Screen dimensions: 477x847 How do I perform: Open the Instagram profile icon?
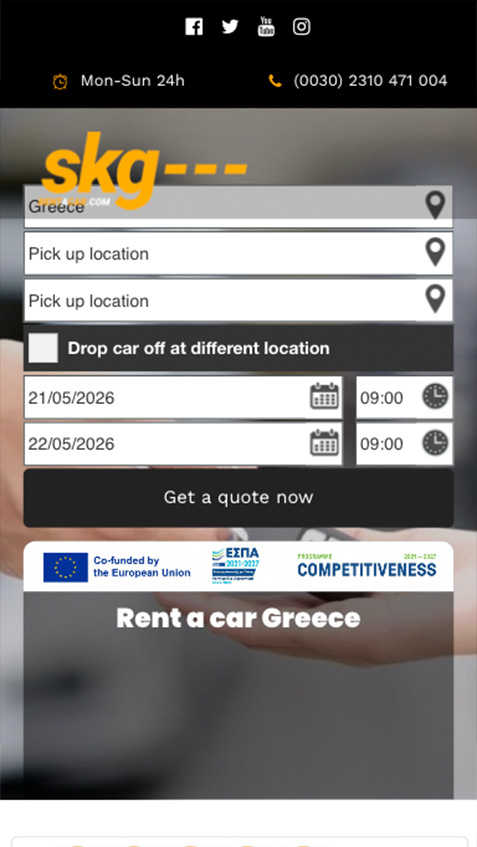point(301,26)
